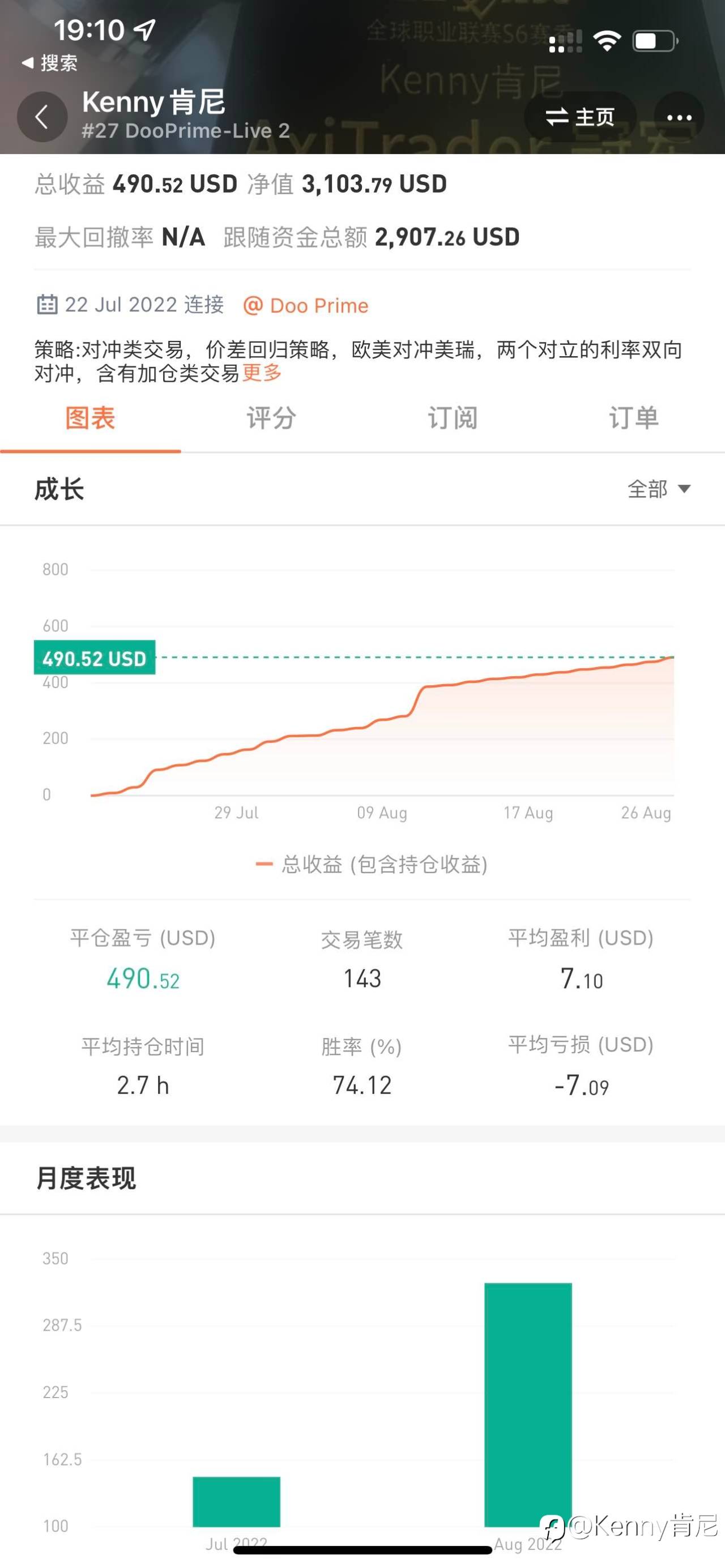Open the 全部 time range dropdown

pos(659,489)
